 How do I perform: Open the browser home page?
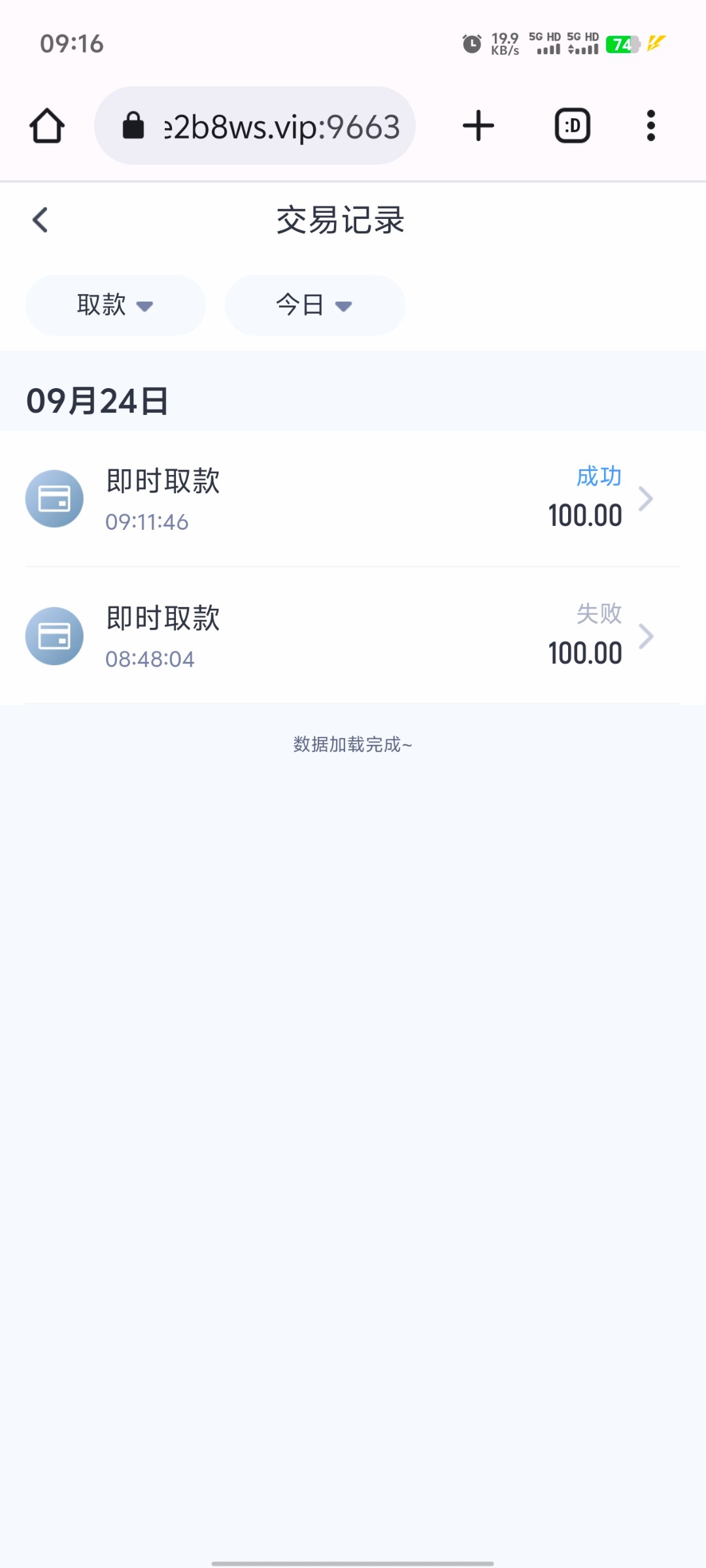(x=47, y=125)
